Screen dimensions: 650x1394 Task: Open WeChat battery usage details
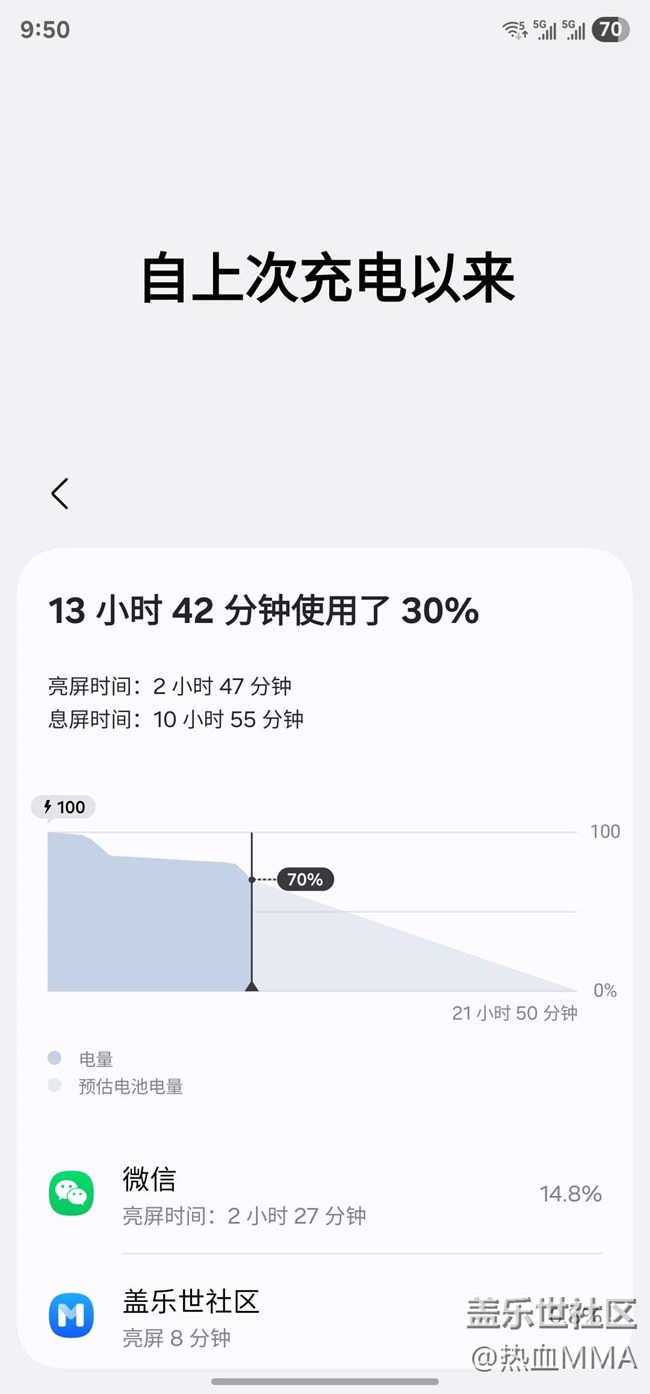(325, 1194)
